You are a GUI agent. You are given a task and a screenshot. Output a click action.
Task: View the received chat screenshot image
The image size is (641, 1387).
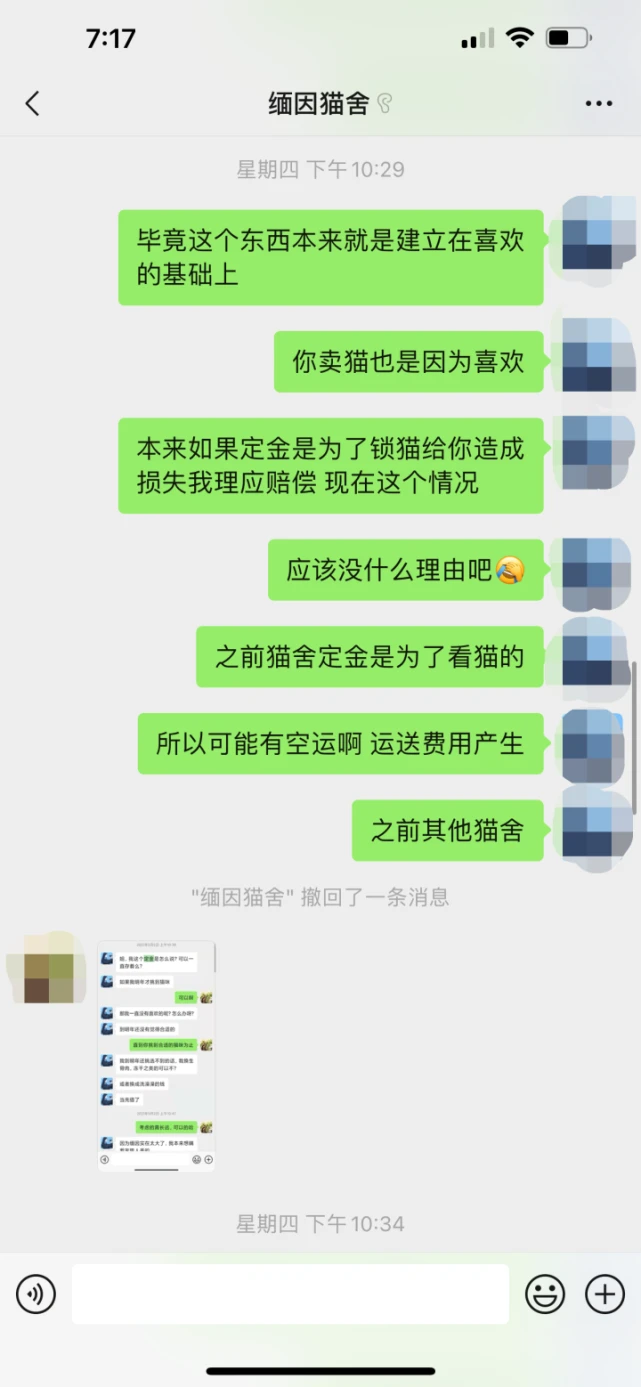156,1055
